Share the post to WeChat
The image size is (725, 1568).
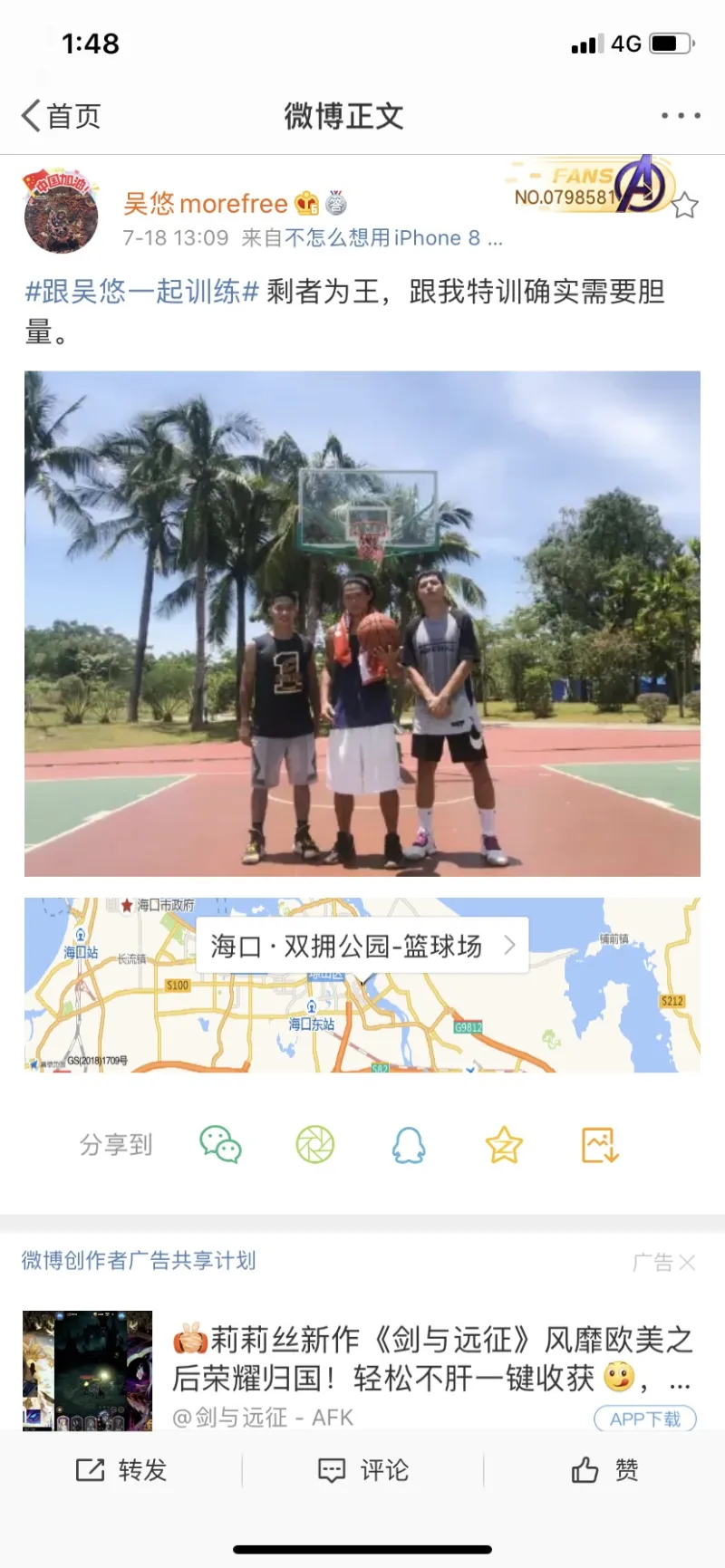(x=220, y=1145)
